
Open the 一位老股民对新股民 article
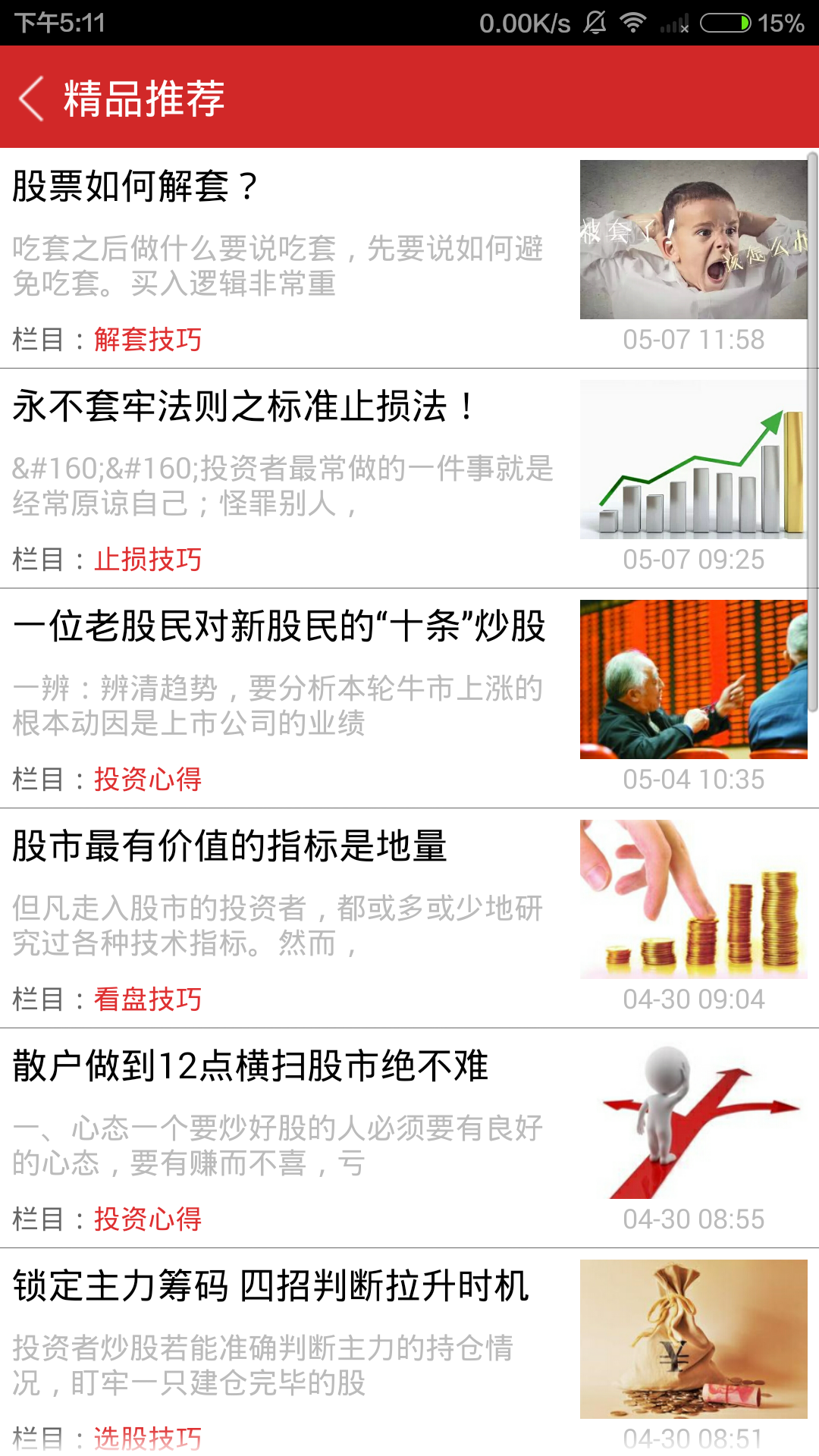point(279,626)
